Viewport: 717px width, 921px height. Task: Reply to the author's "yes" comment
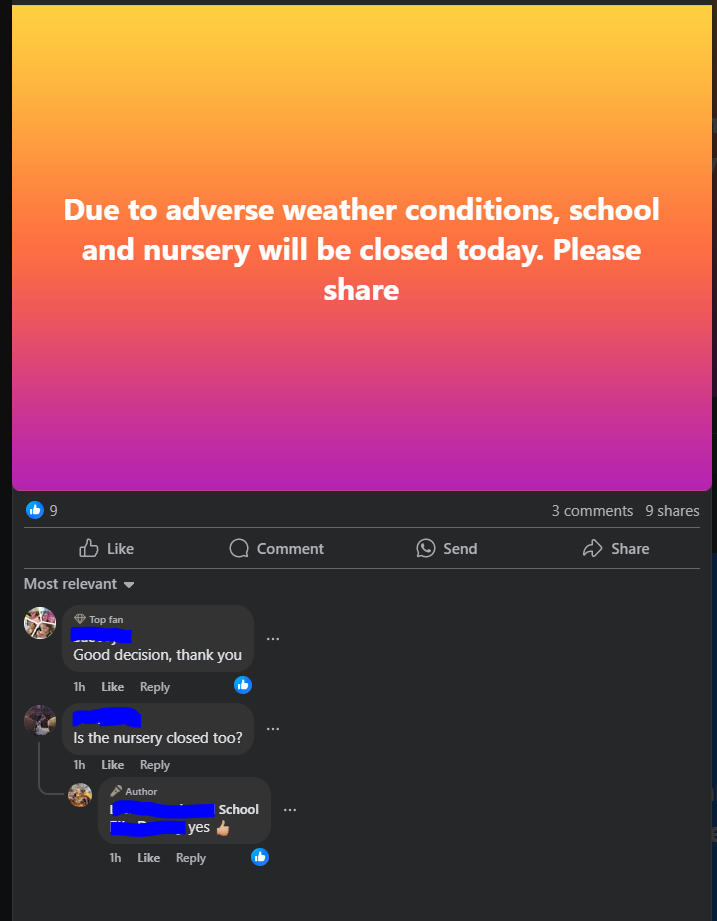[x=191, y=858]
